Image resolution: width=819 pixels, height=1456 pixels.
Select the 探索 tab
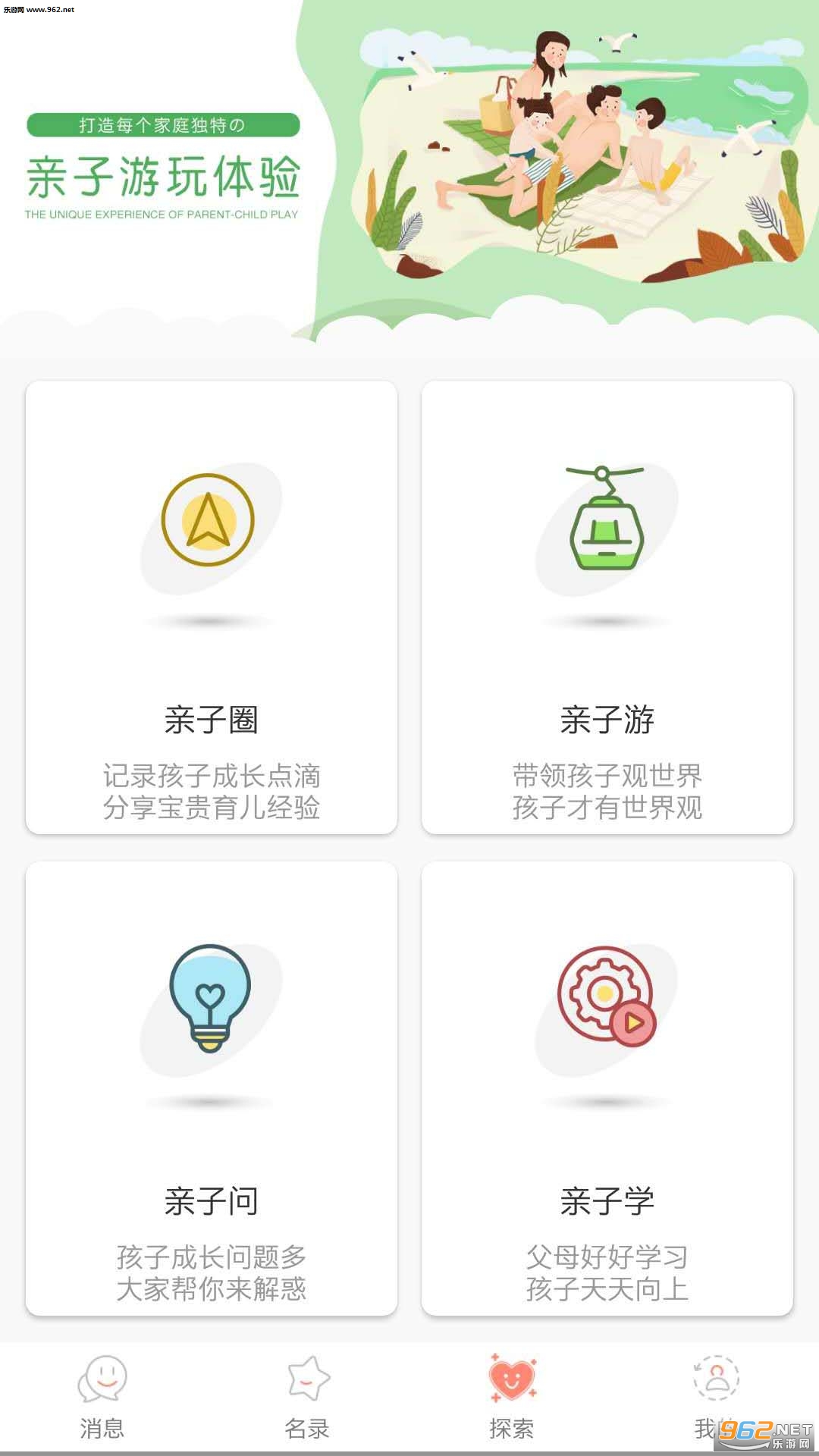[512, 1398]
